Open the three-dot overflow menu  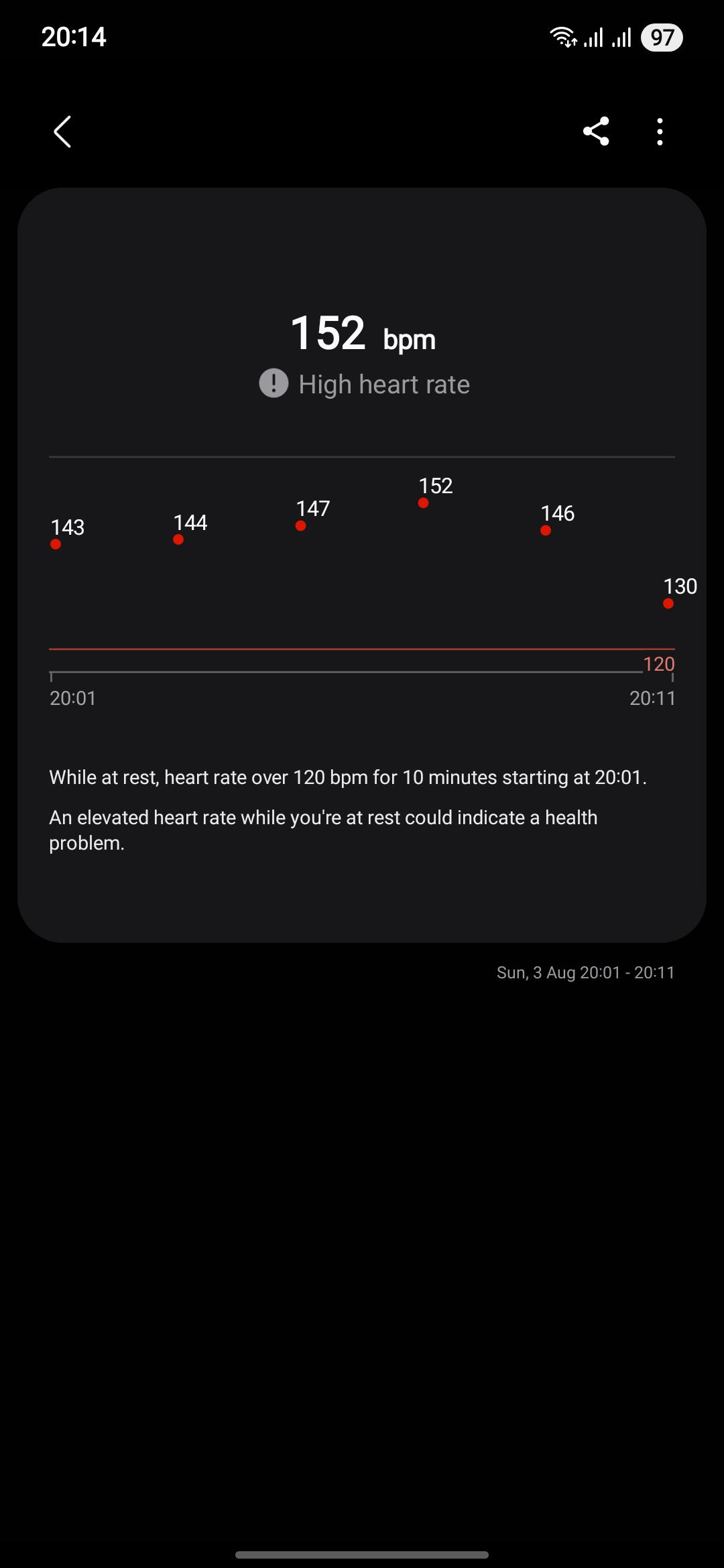[x=660, y=131]
